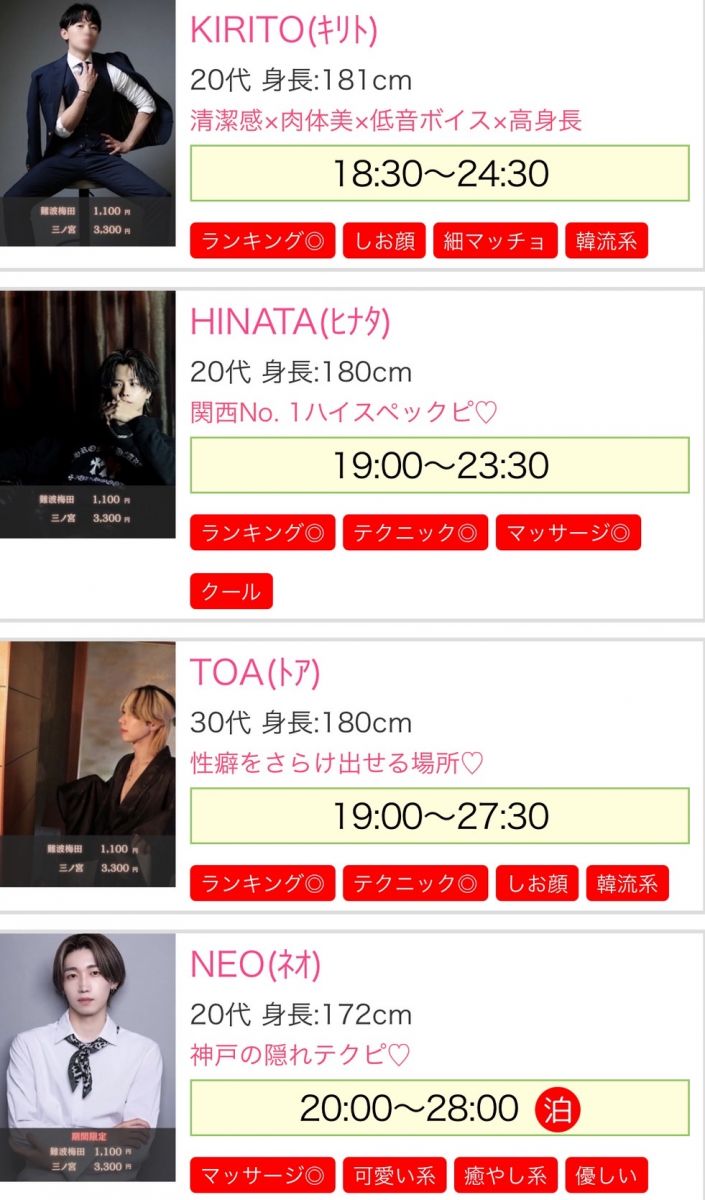705x1200 pixels.
Task: Select the クール tag under HINATA
Action: point(231,591)
